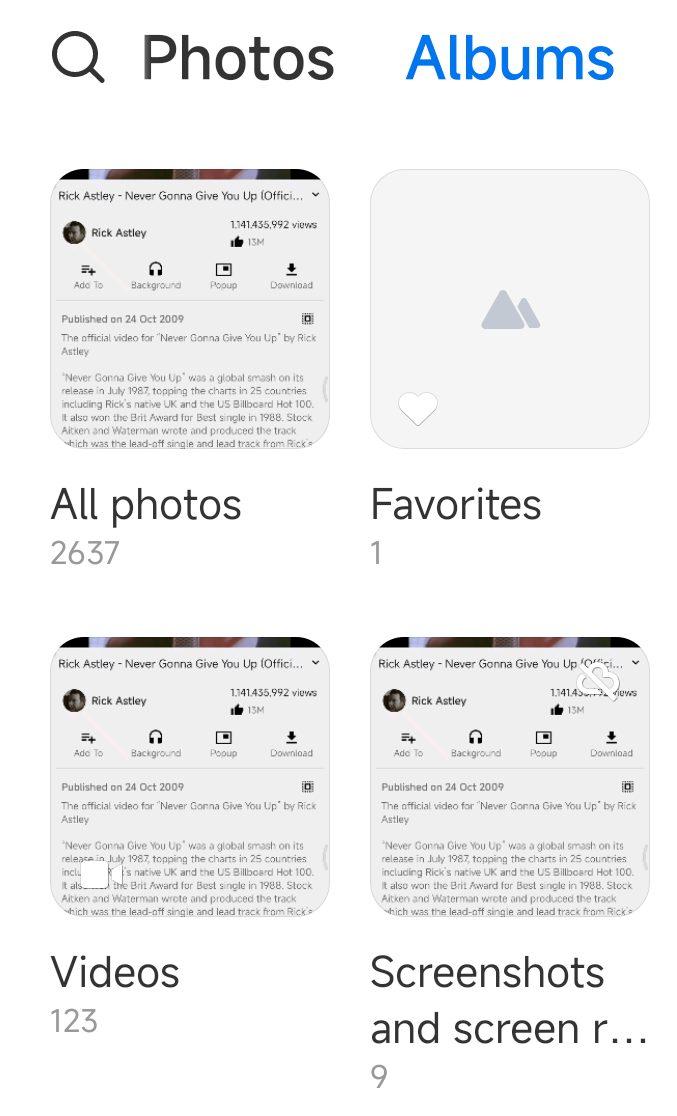This screenshot has height=1116, width=677.
Task: Open the search icon
Action: [78, 57]
